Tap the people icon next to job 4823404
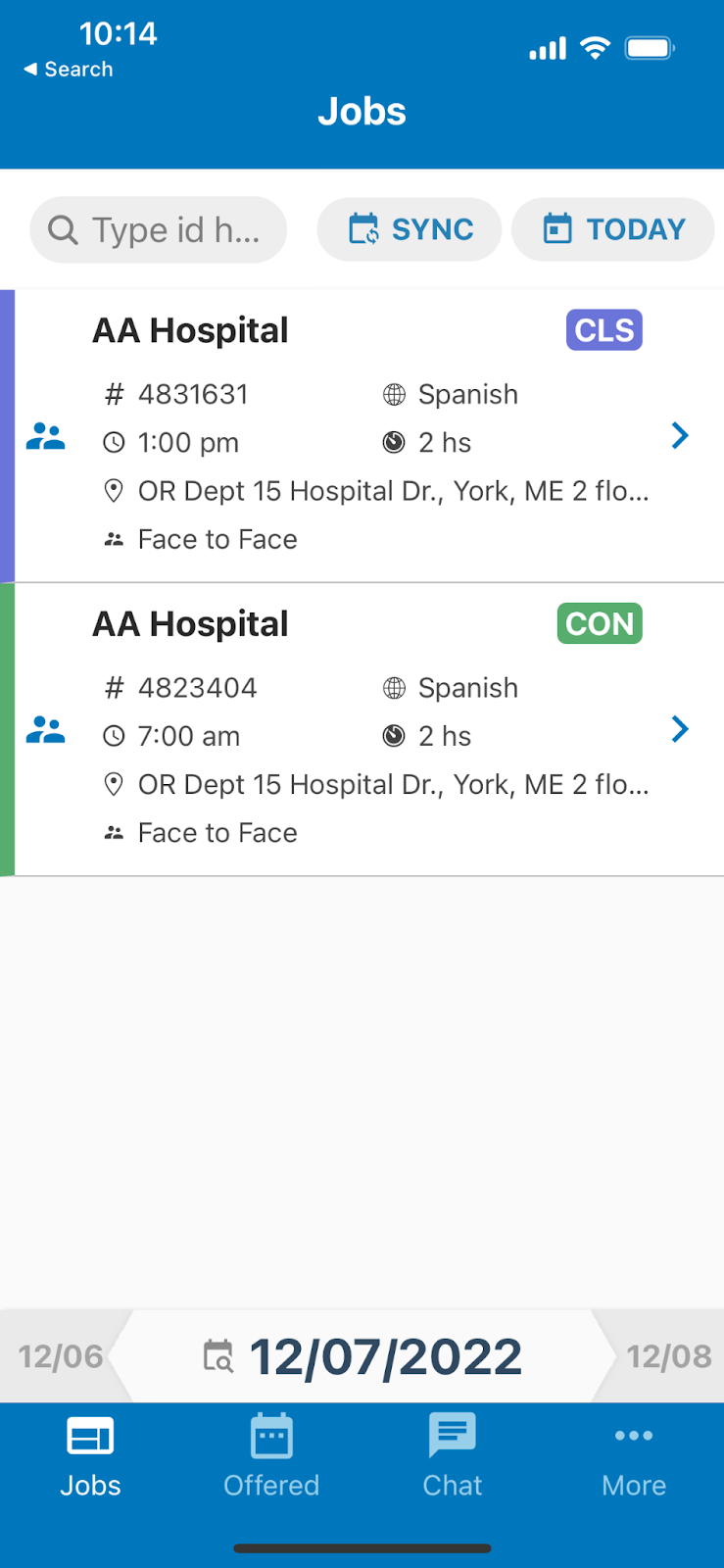This screenshot has width=724, height=1568. pyautogui.click(x=45, y=729)
